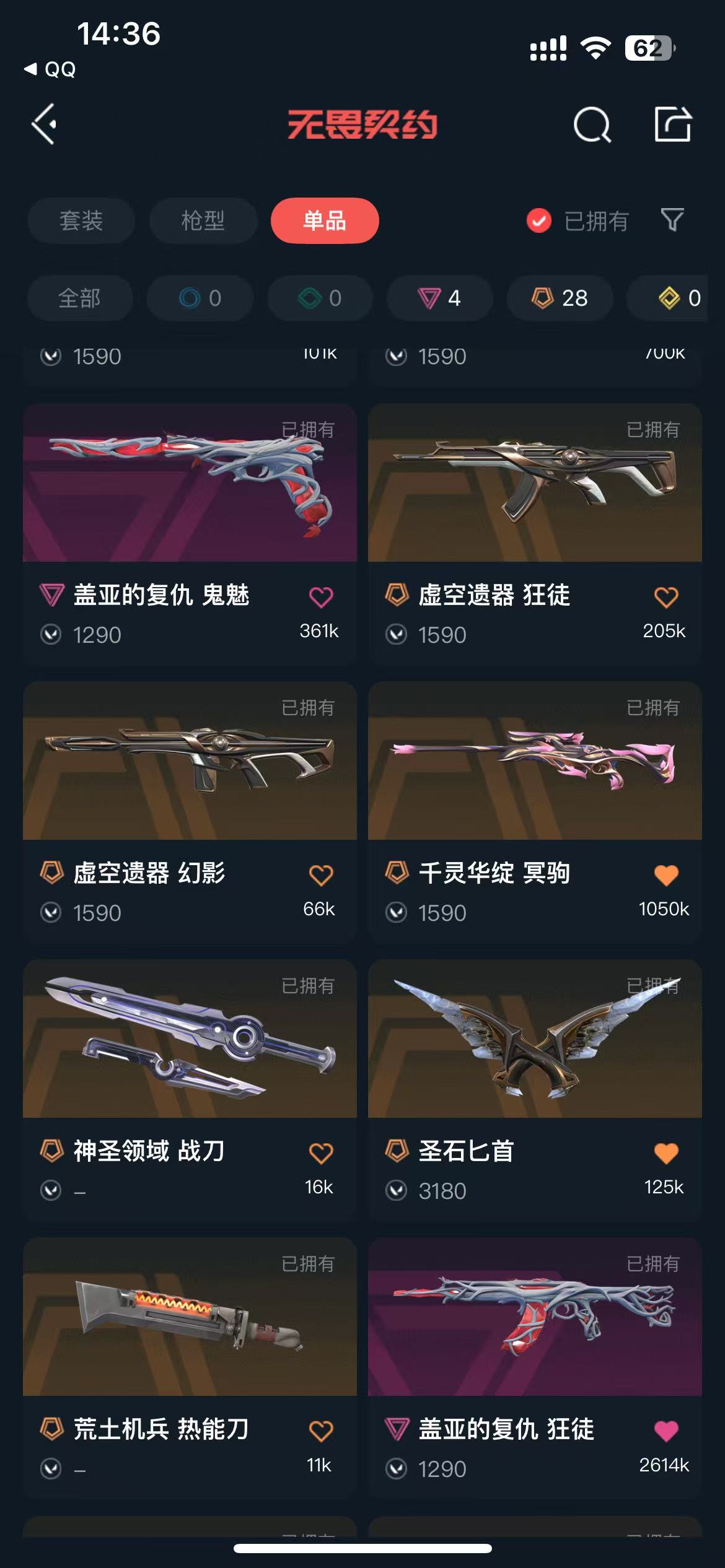Filter by the purple tier chip showing 4
The height and width of the screenshot is (1568, 725).
point(439,298)
